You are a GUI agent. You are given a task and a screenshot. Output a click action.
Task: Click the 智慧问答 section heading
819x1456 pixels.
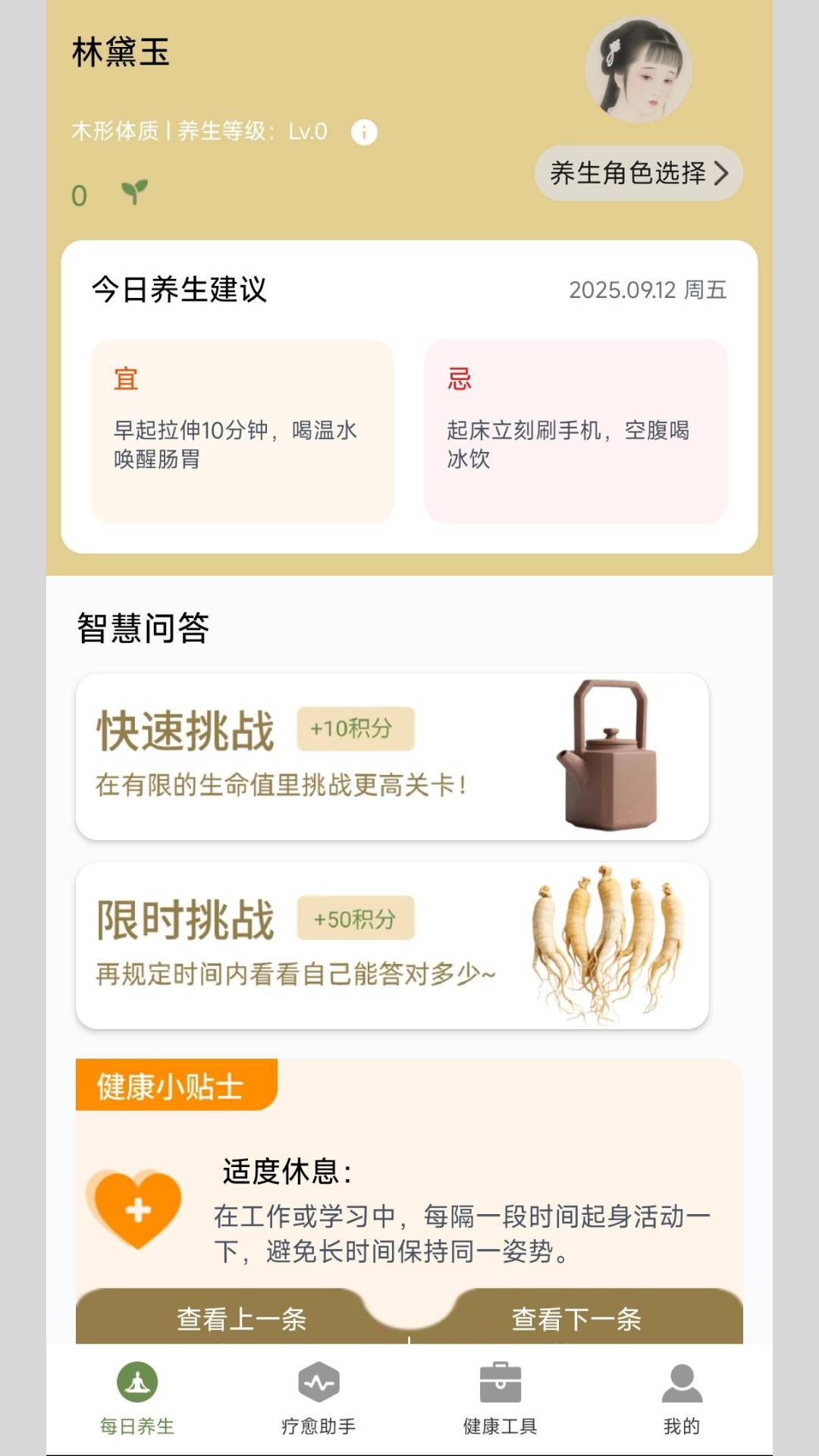click(144, 628)
